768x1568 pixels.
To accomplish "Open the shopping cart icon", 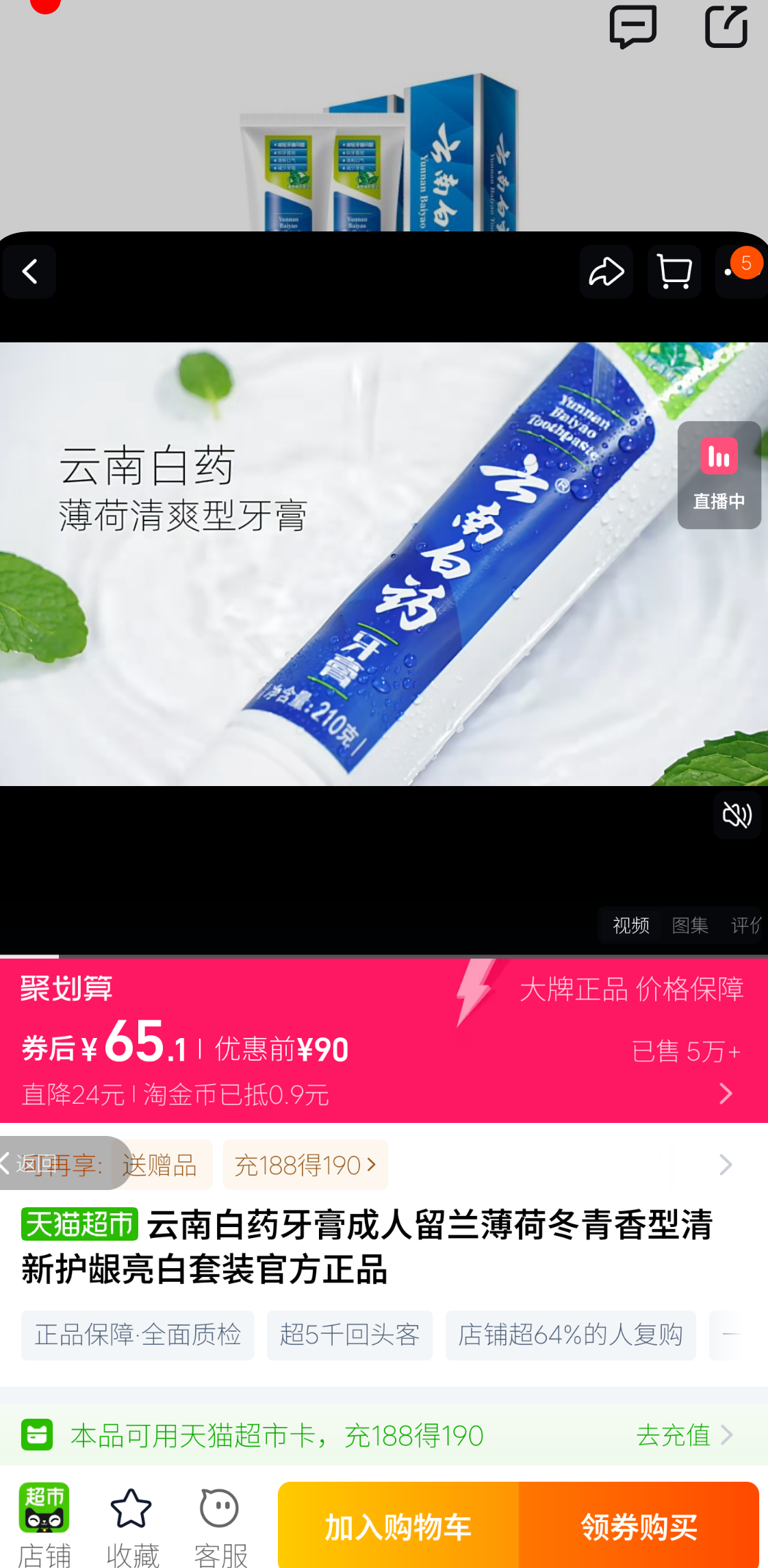I will (x=674, y=271).
